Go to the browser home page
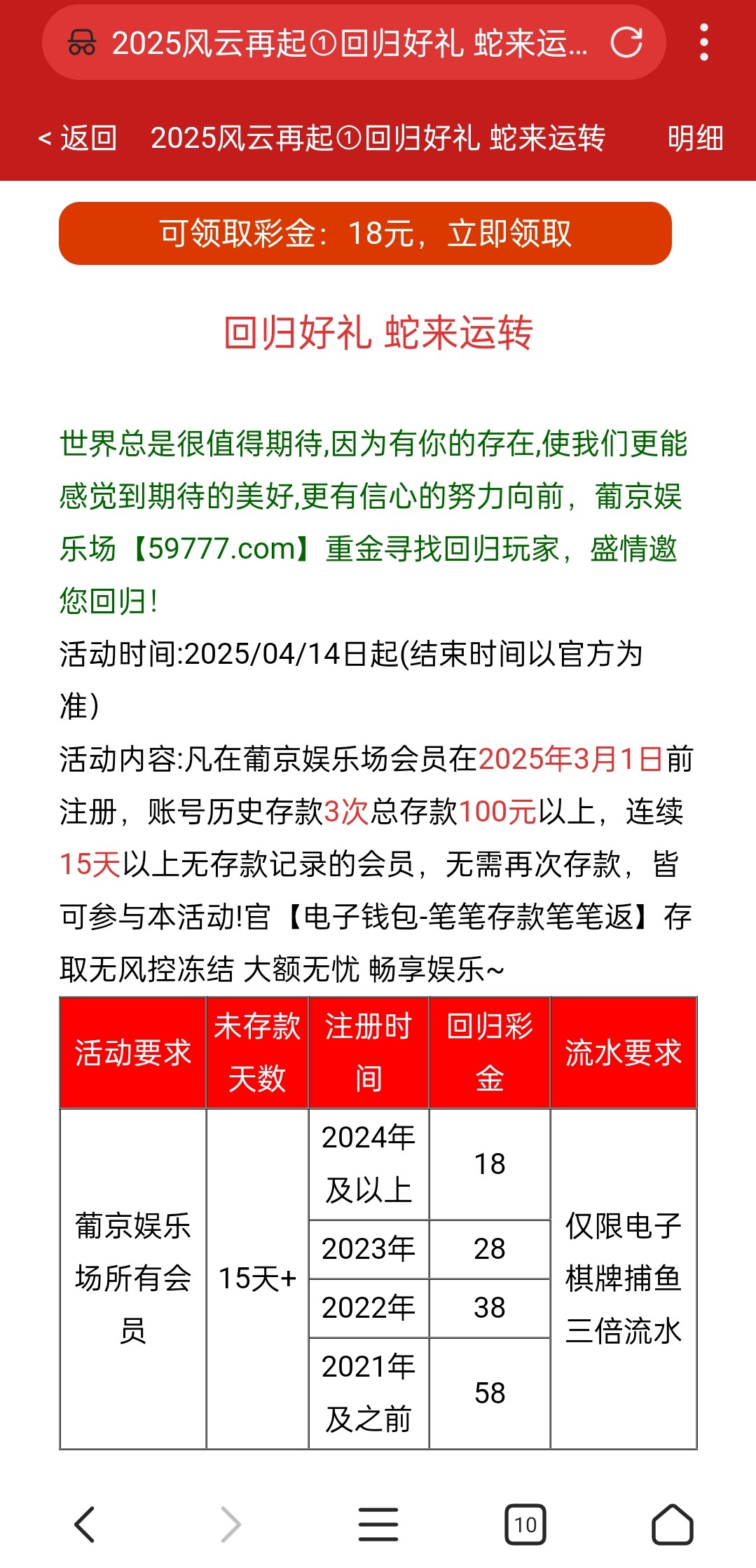756x1568 pixels. coord(673,1524)
